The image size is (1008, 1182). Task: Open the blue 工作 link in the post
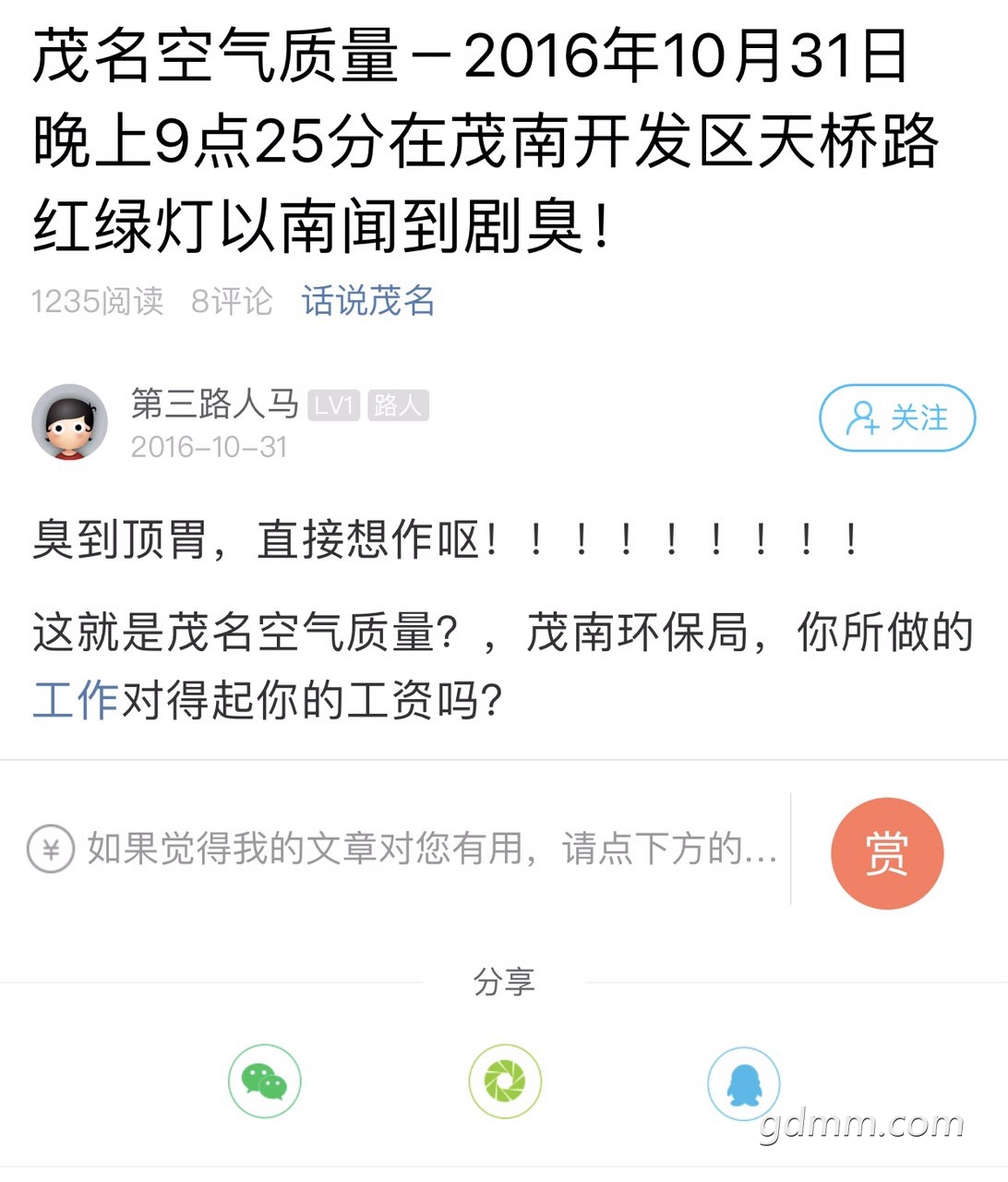(x=76, y=701)
